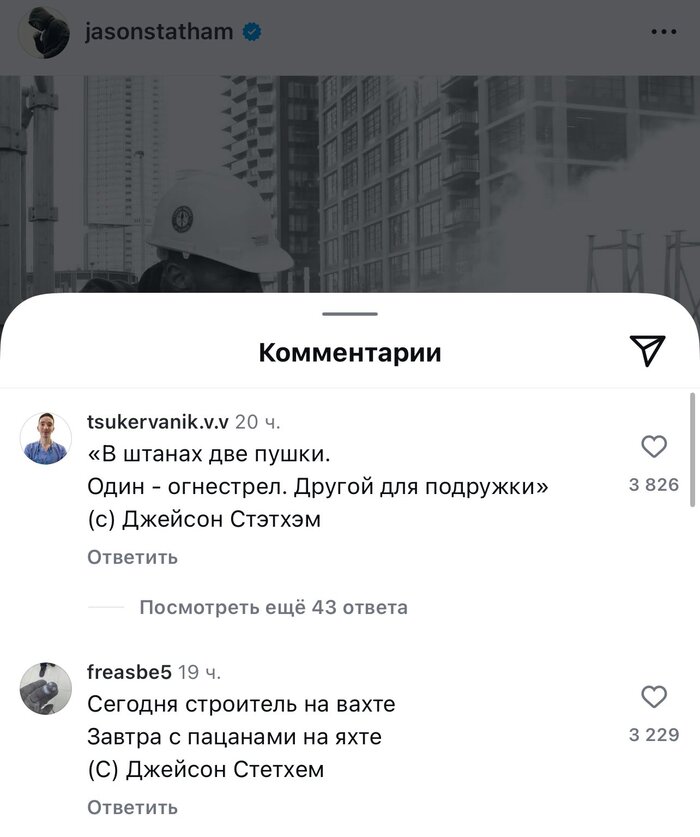
Task: Reply to tsukervanik.v.v's comment
Action: tap(132, 557)
